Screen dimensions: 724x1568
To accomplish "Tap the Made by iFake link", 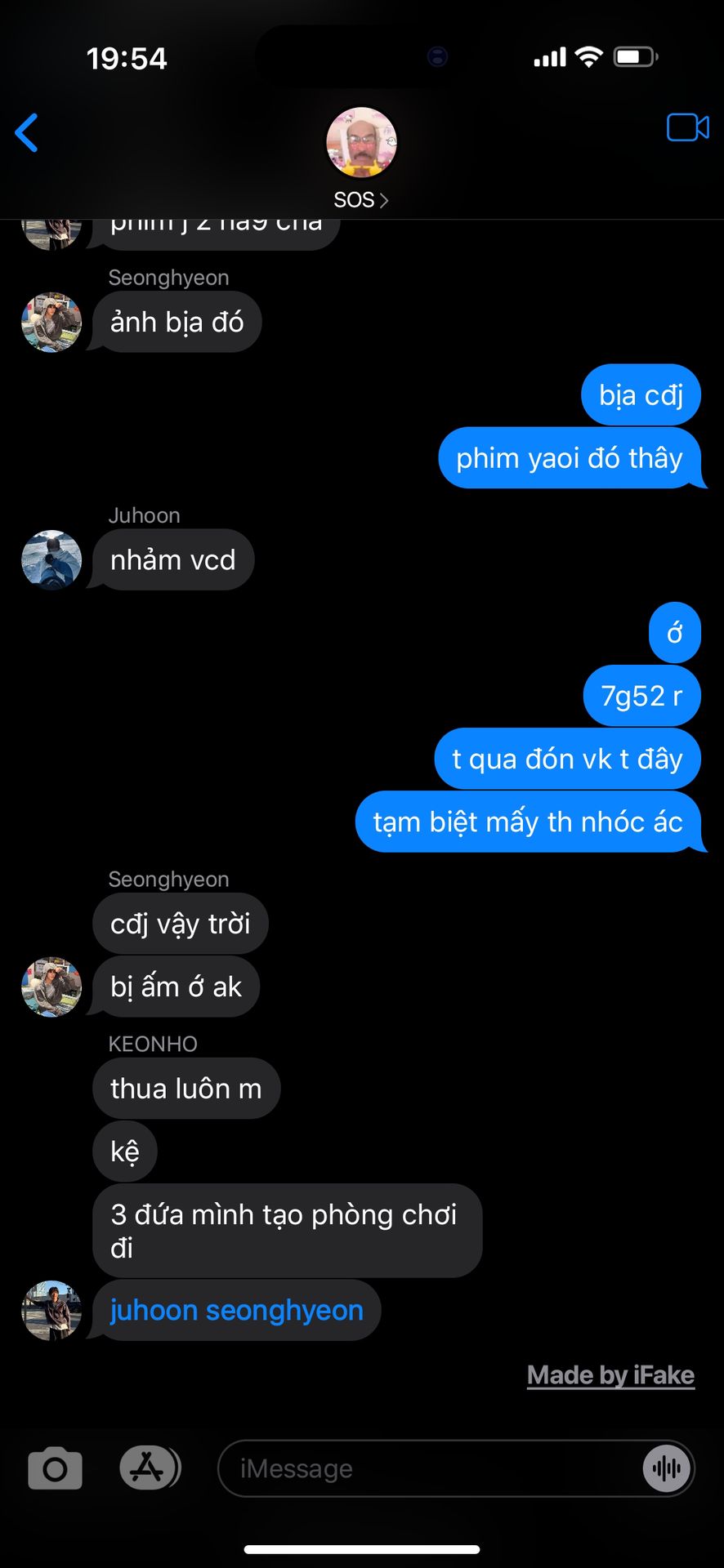I will (x=610, y=1375).
